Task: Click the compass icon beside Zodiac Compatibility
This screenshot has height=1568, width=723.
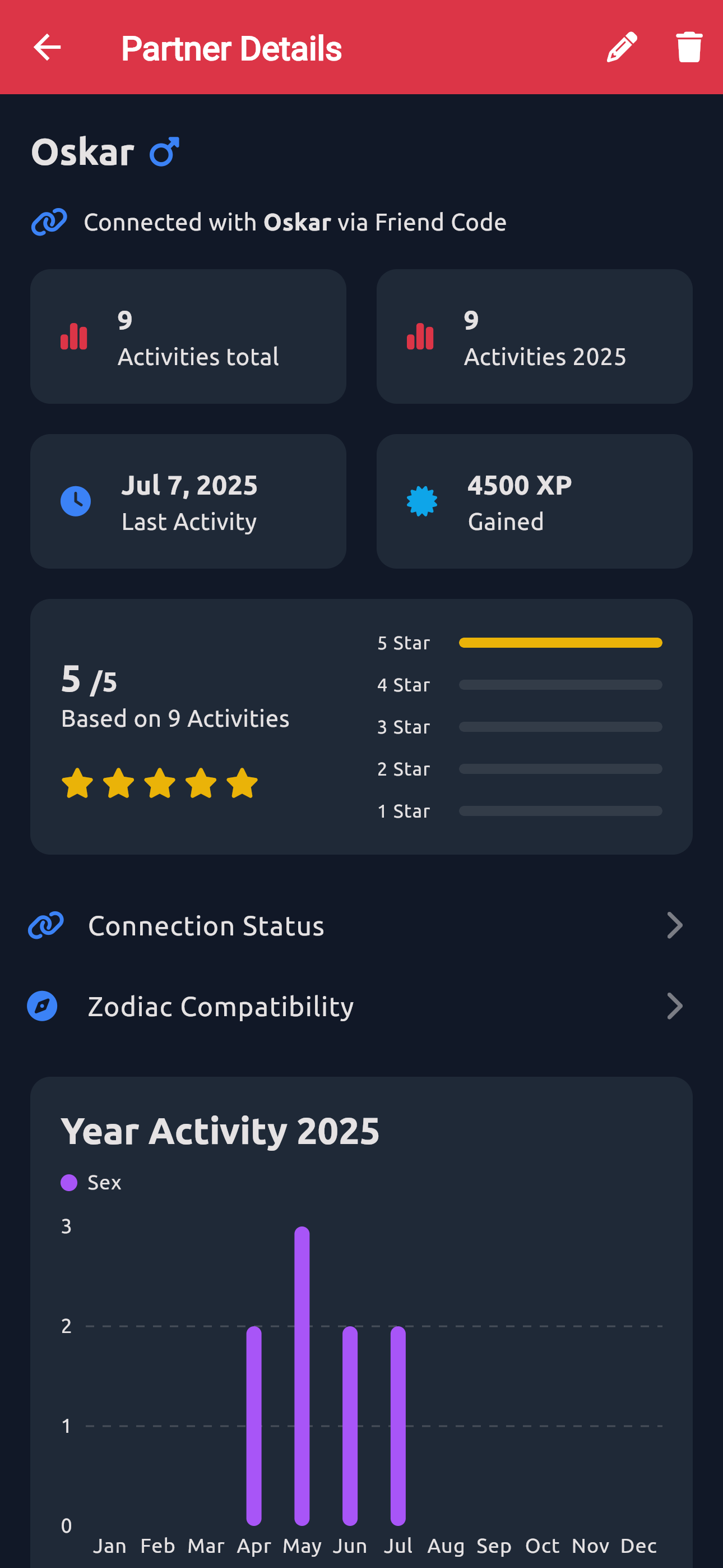Action: click(x=42, y=1006)
